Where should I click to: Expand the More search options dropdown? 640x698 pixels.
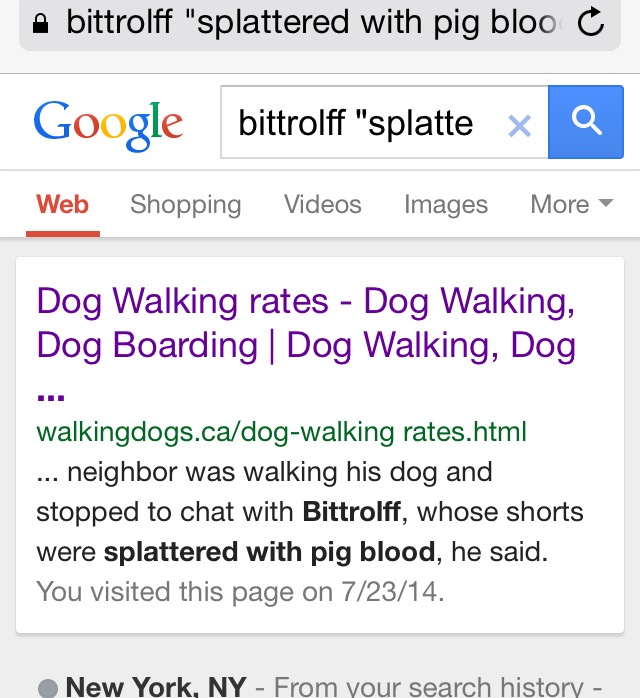[571, 204]
